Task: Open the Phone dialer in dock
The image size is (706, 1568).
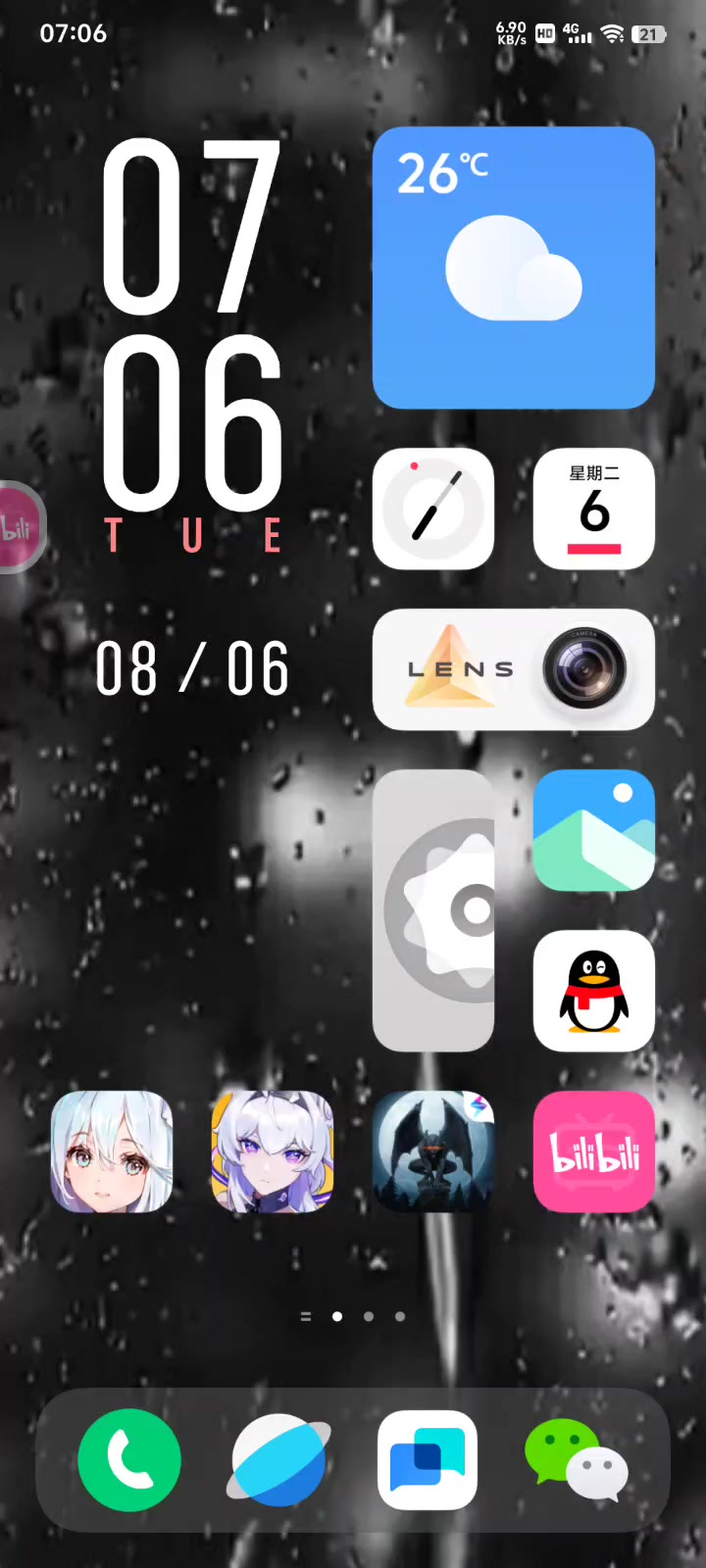Action: 129,1460
